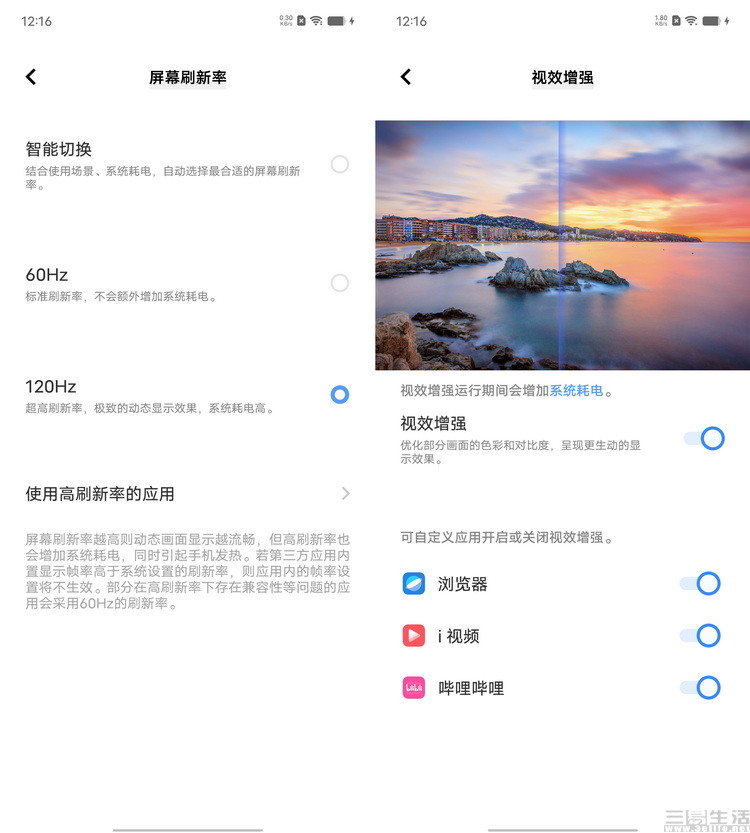Select the 120Hz refresh rate
This screenshot has height=833, width=750.
click(x=340, y=395)
